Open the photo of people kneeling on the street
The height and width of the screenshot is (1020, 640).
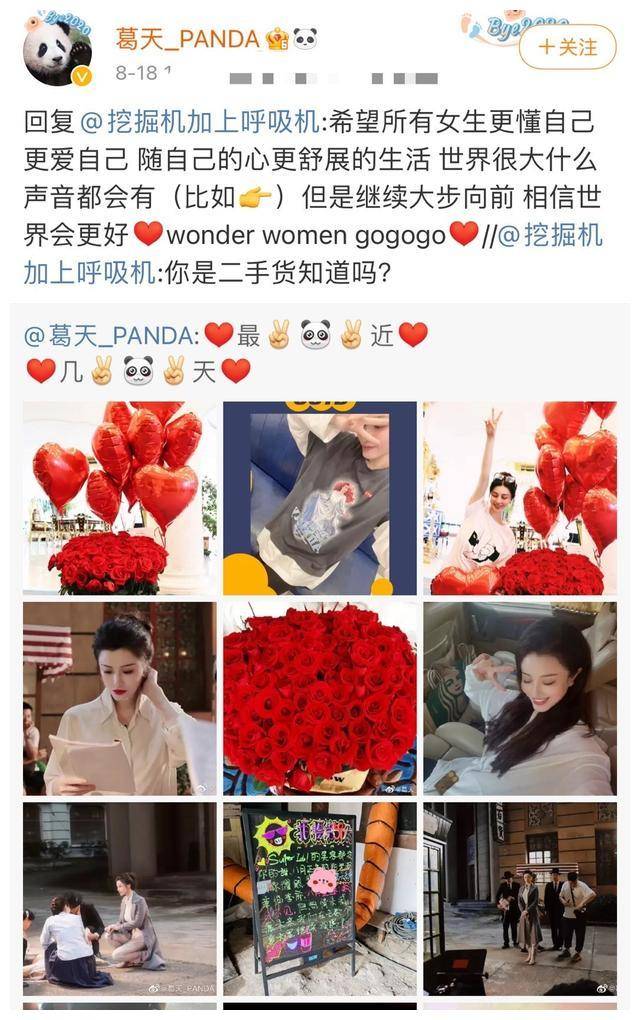tap(119, 898)
